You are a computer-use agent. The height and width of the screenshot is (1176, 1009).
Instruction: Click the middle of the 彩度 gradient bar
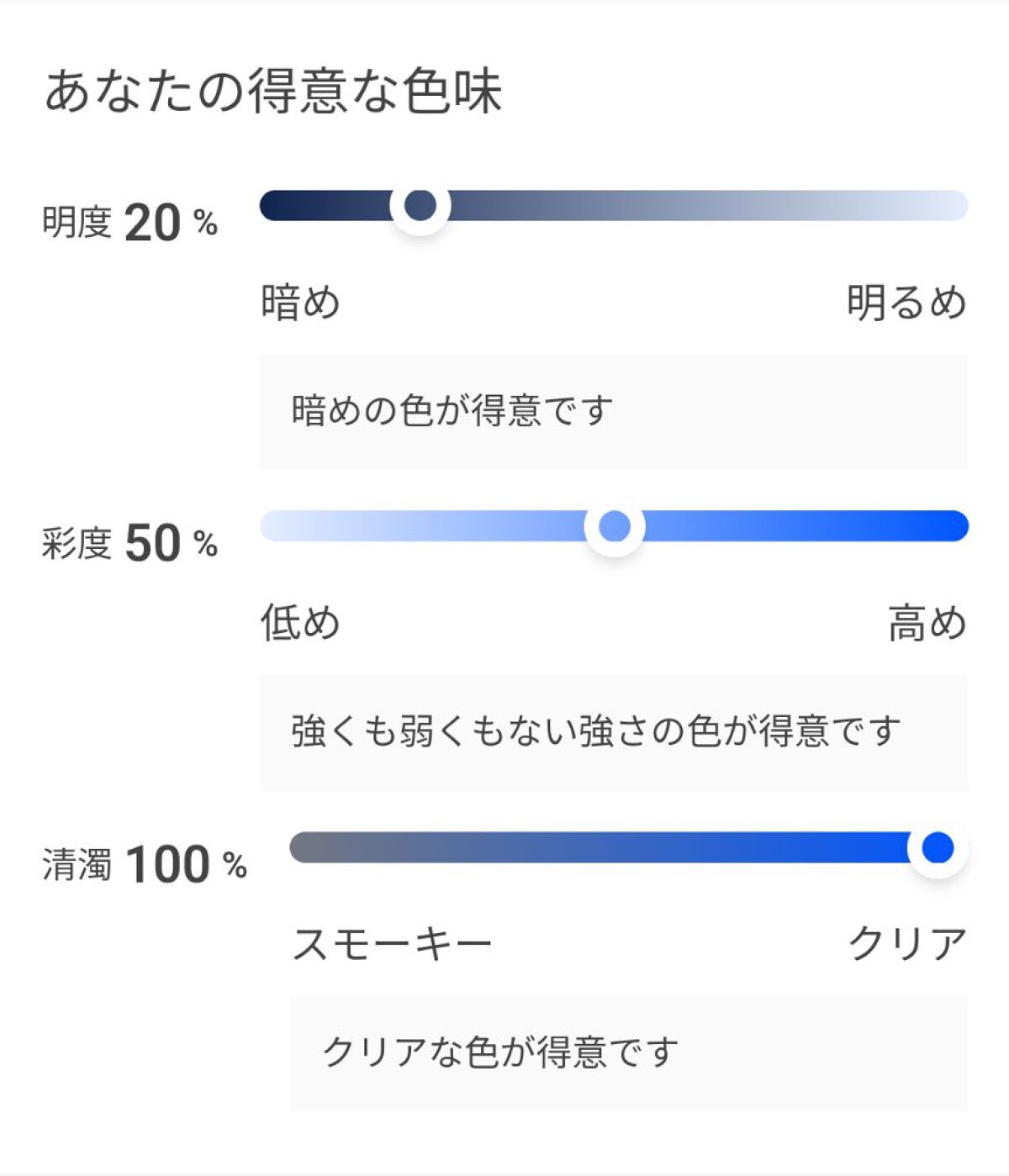pyautogui.click(x=615, y=528)
